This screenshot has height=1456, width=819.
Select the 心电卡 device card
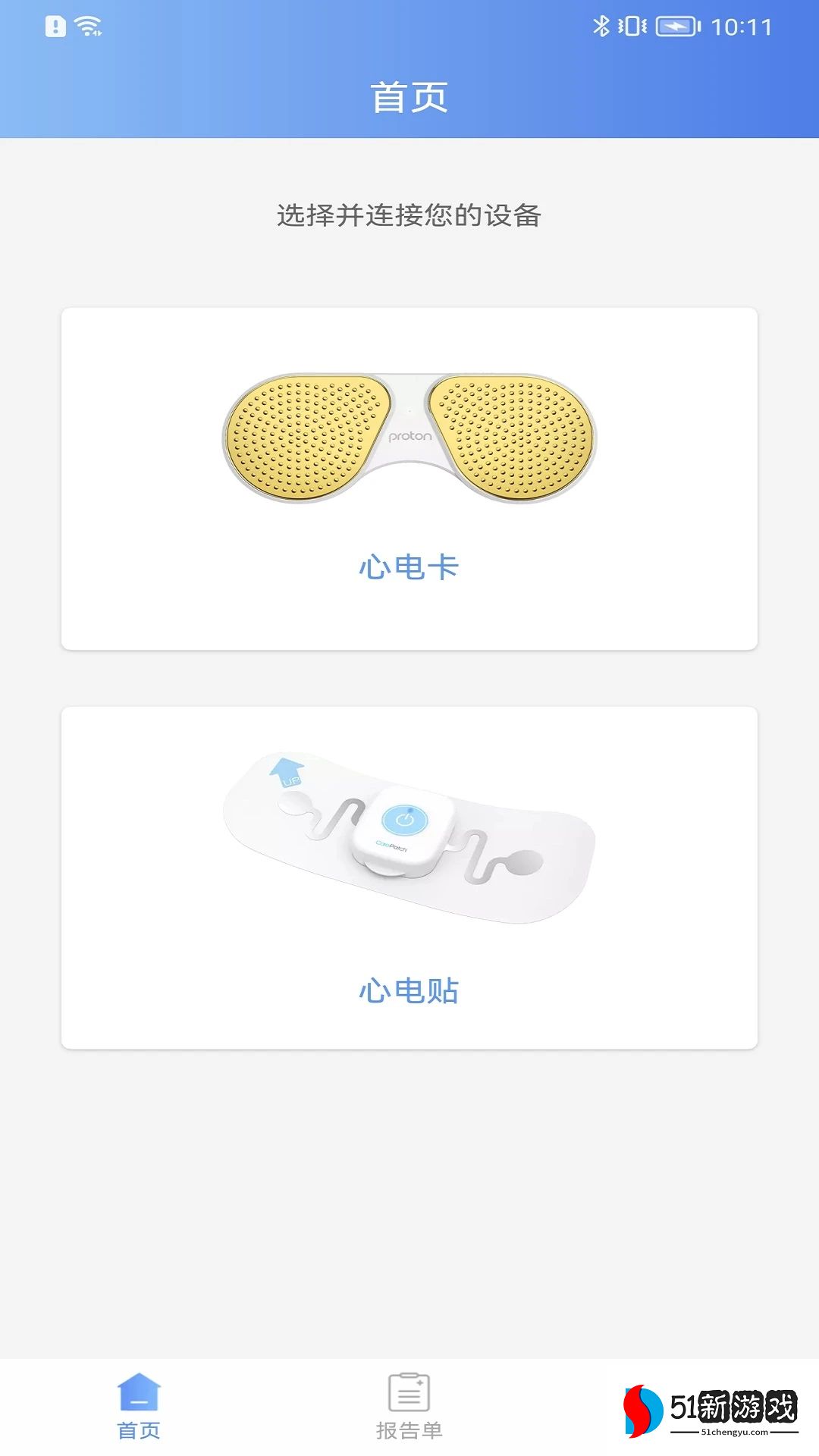tap(409, 479)
